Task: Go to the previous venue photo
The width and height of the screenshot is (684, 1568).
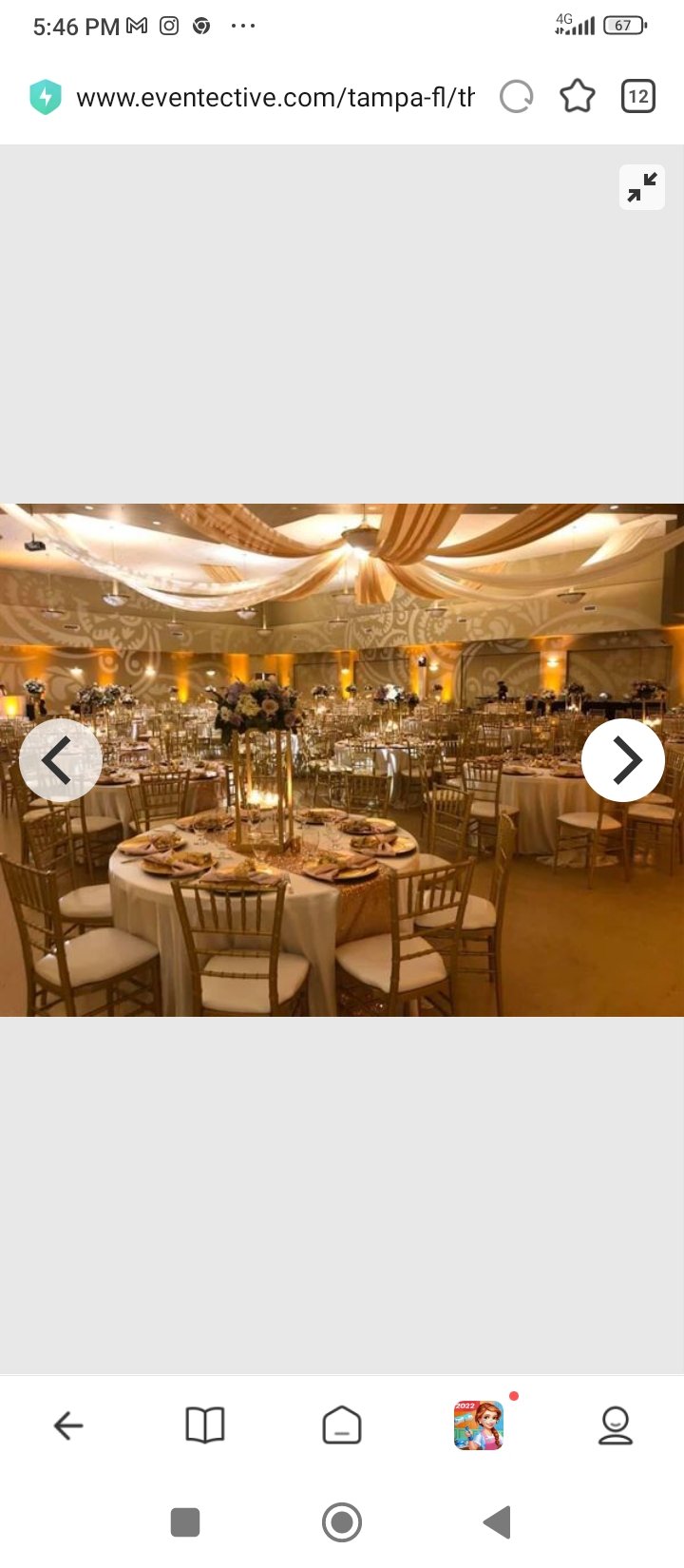Action: click(61, 760)
